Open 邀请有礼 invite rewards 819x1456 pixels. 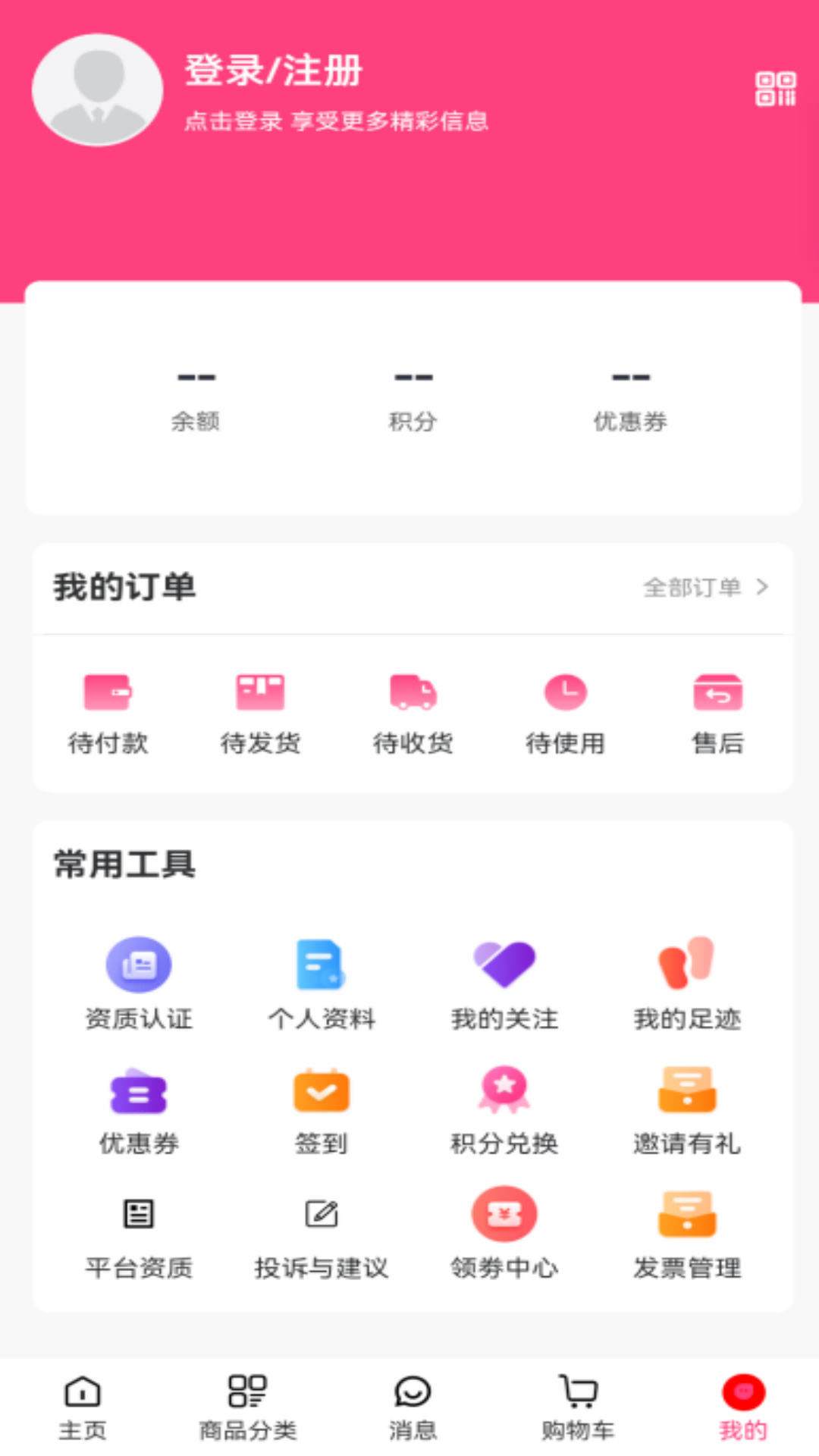pyautogui.click(x=687, y=1109)
